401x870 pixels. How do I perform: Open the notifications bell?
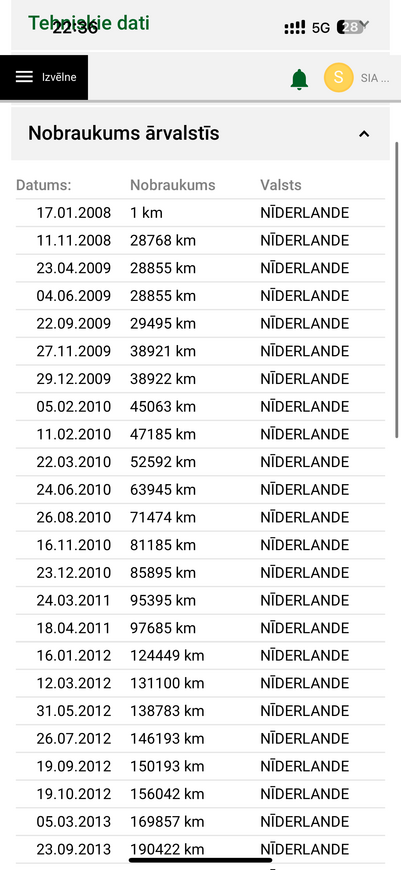pyautogui.click(x=299, y=79)
